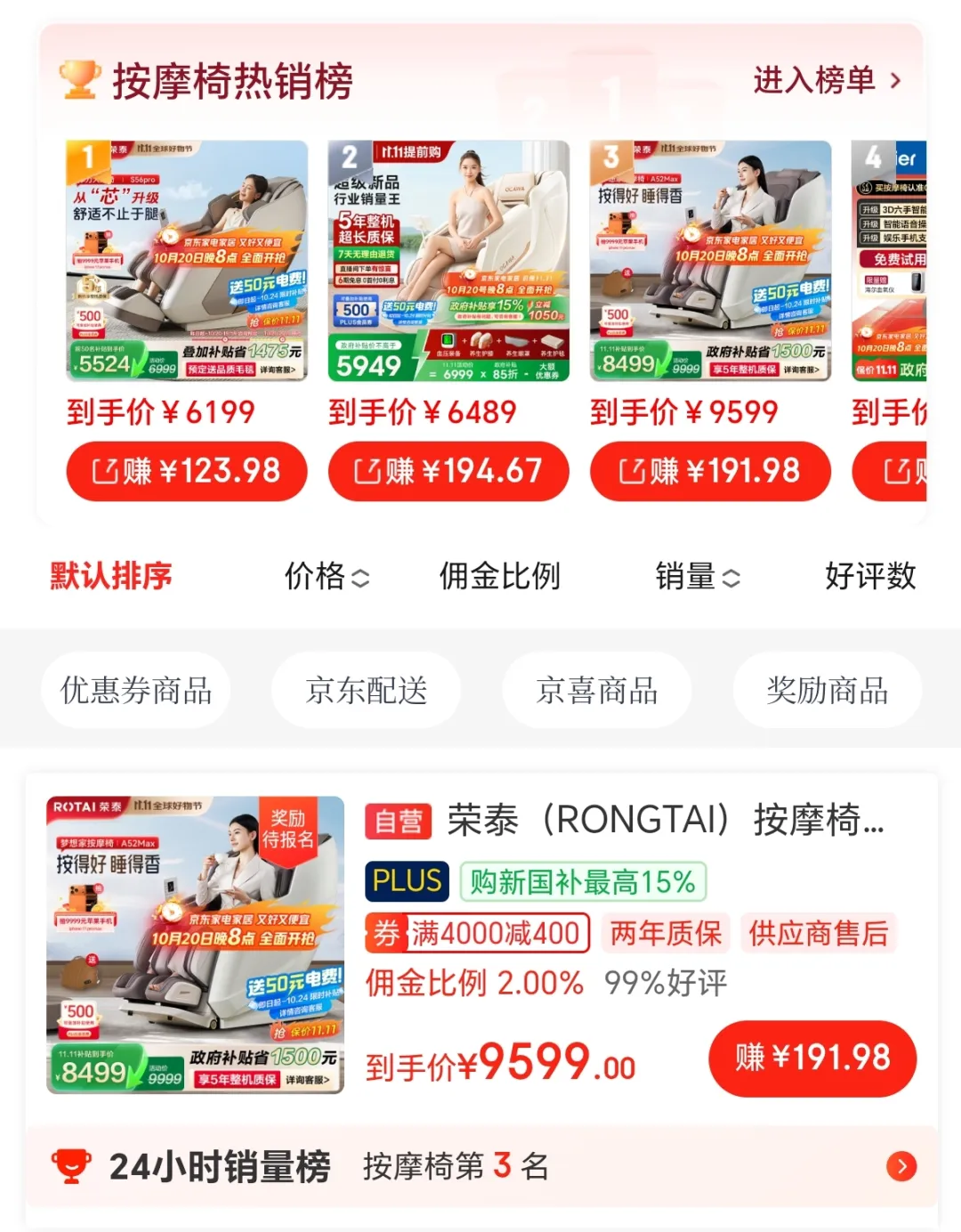Sort by 佣金比例 commission rate
The width and height of the screenshot is (961, 1232).
coord(499,576)
